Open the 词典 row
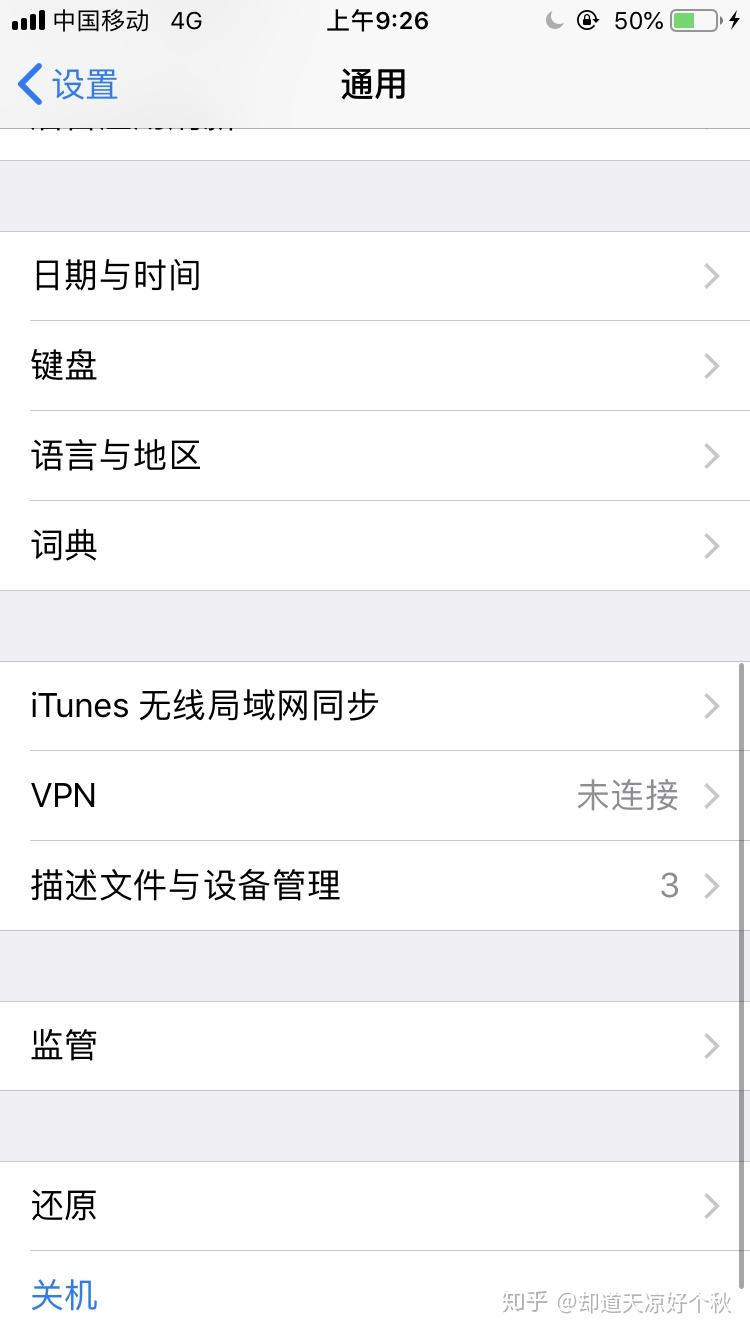Image resolution: width=750 pixels, height=1334 pixels. click(x=375, y=546)
